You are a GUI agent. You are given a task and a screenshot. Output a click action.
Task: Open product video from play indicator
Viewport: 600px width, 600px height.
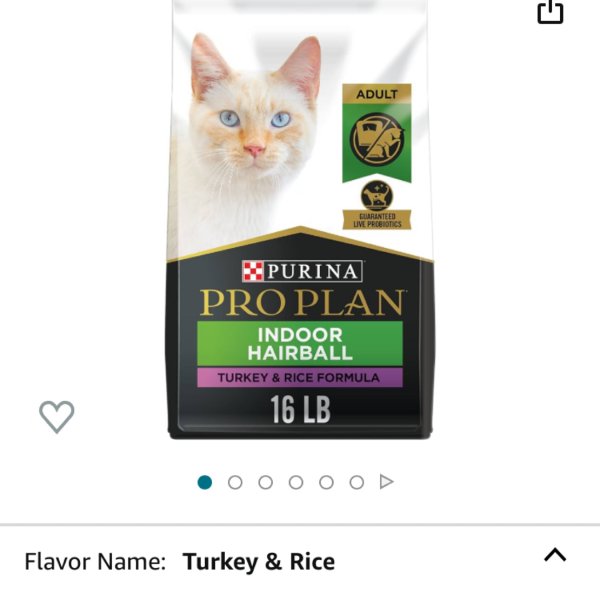click(386, 482)
